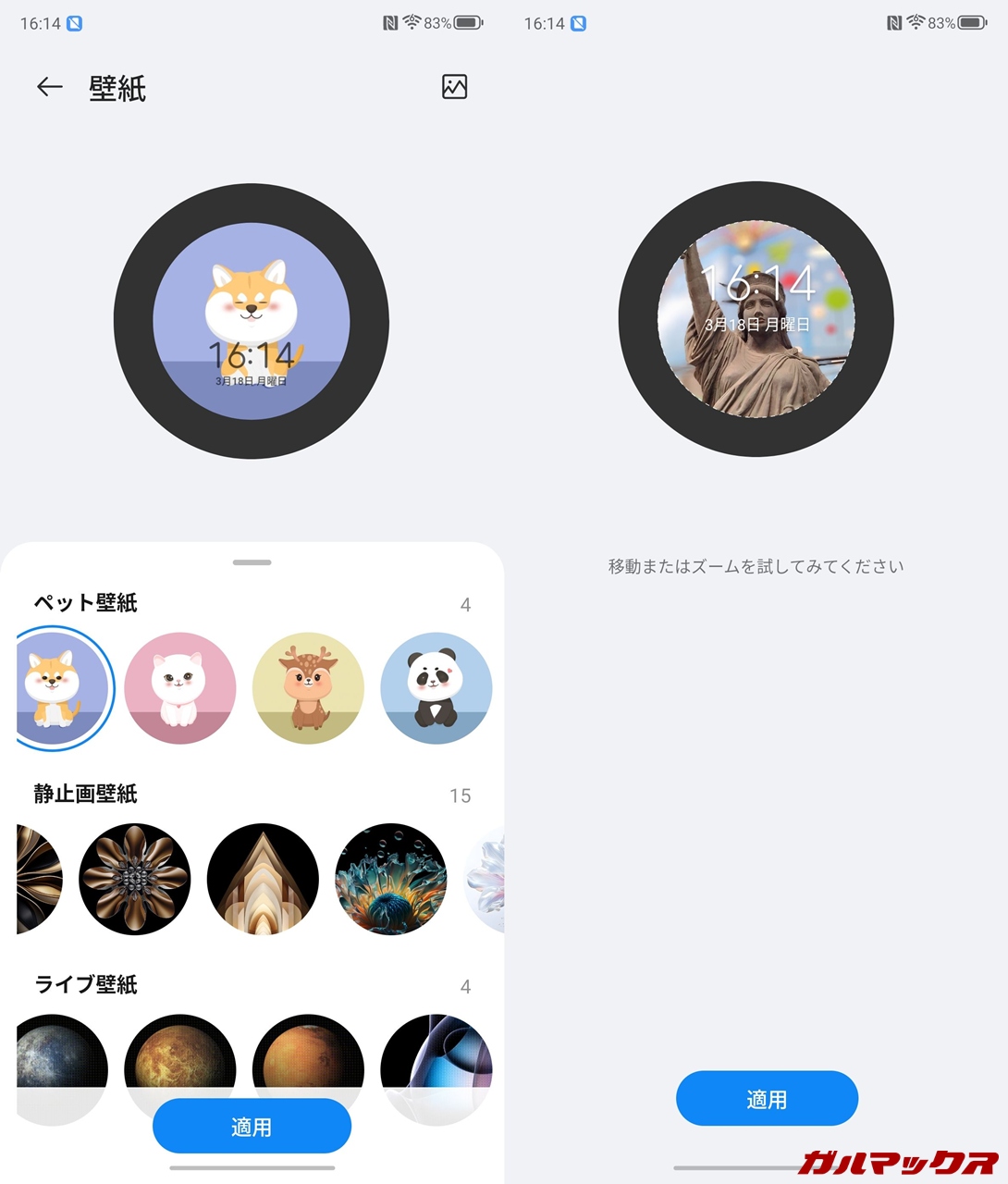The width and height of the screenshot is (1008, 1184).
Task: Pick the deer pet wallpaper
Action: click(x=308, y=687)
